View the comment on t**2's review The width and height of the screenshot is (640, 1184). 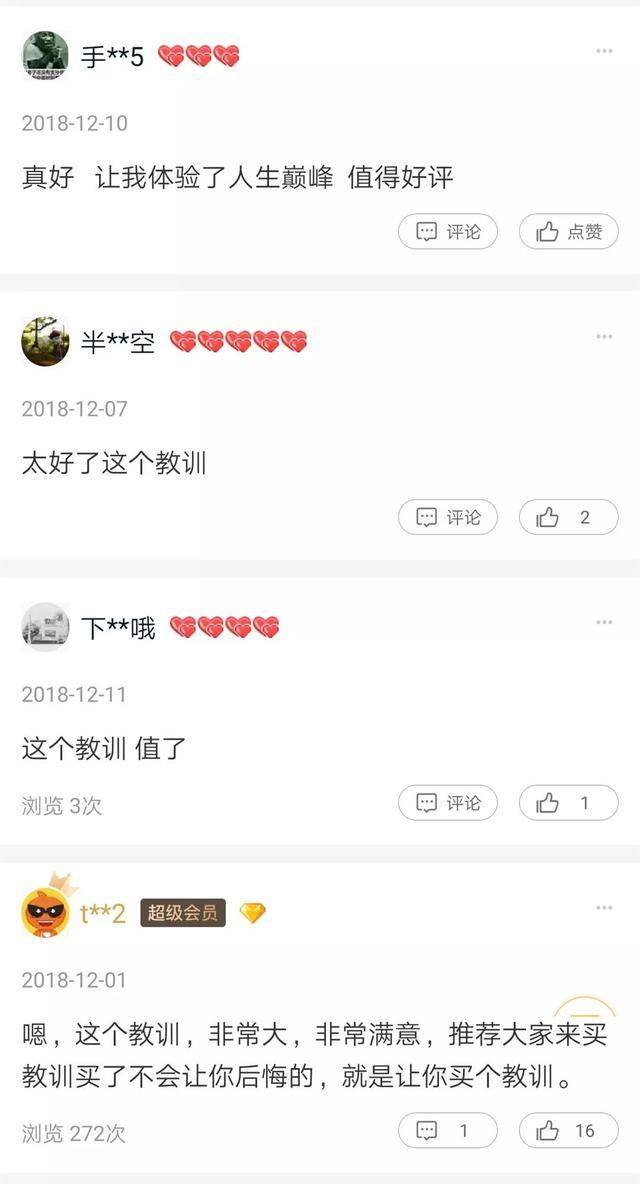click(x=448, y=1131)
